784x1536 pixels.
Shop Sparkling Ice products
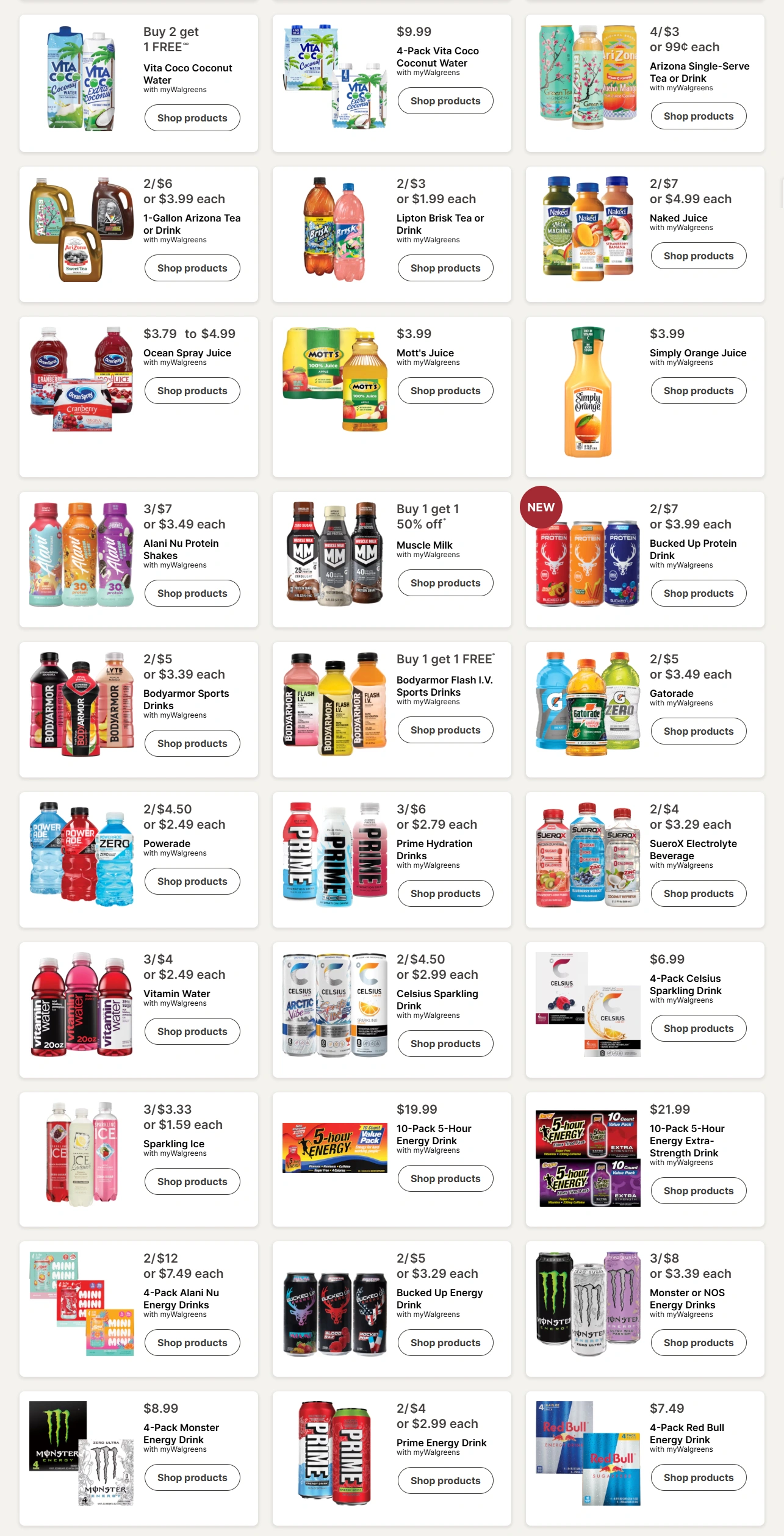coord(192,1181)
